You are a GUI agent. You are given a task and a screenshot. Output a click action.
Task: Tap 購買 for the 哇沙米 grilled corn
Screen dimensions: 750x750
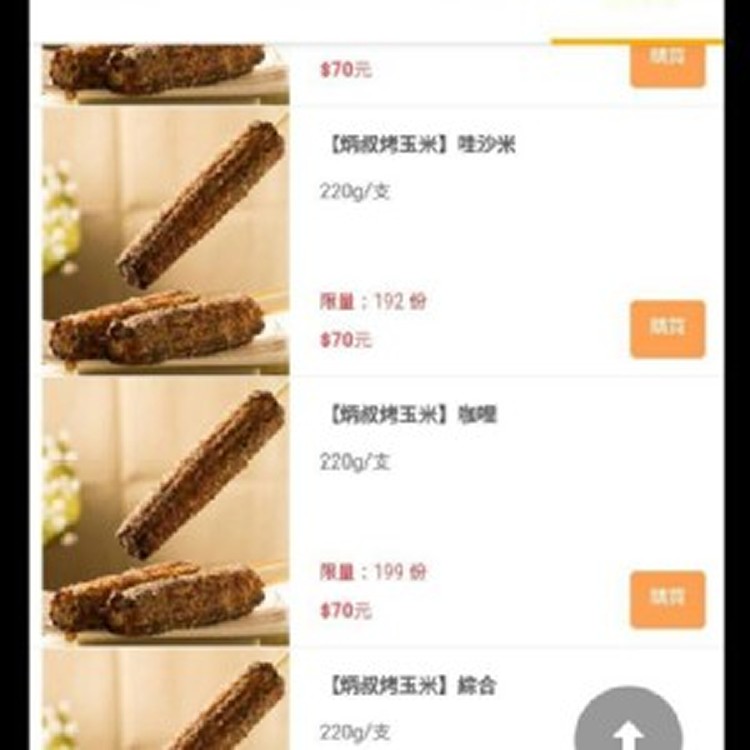(667, 329)
